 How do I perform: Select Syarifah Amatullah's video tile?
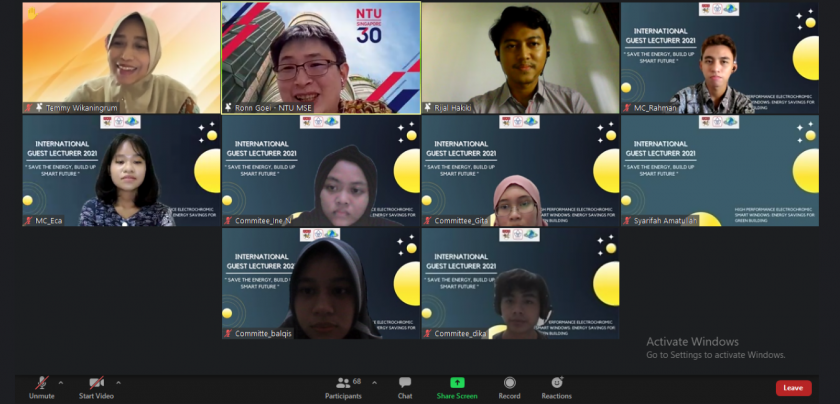719,170
